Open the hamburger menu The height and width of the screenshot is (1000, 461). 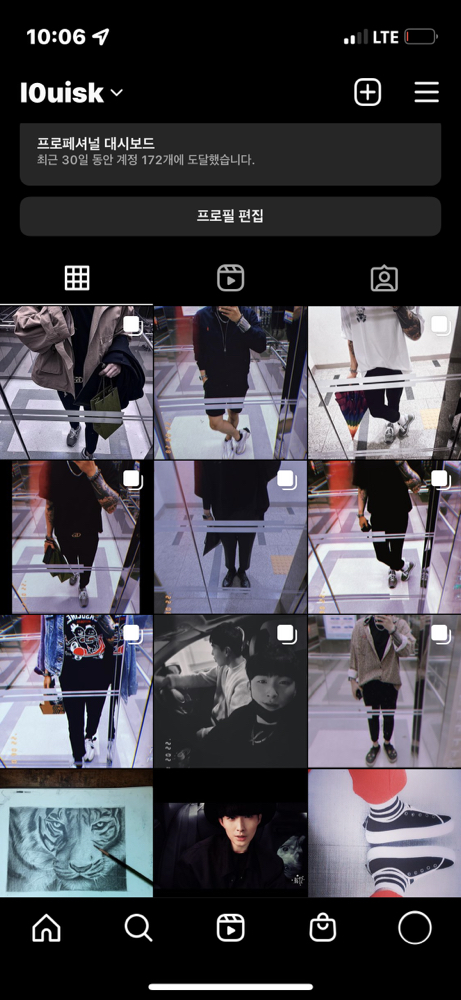[427, 92]
